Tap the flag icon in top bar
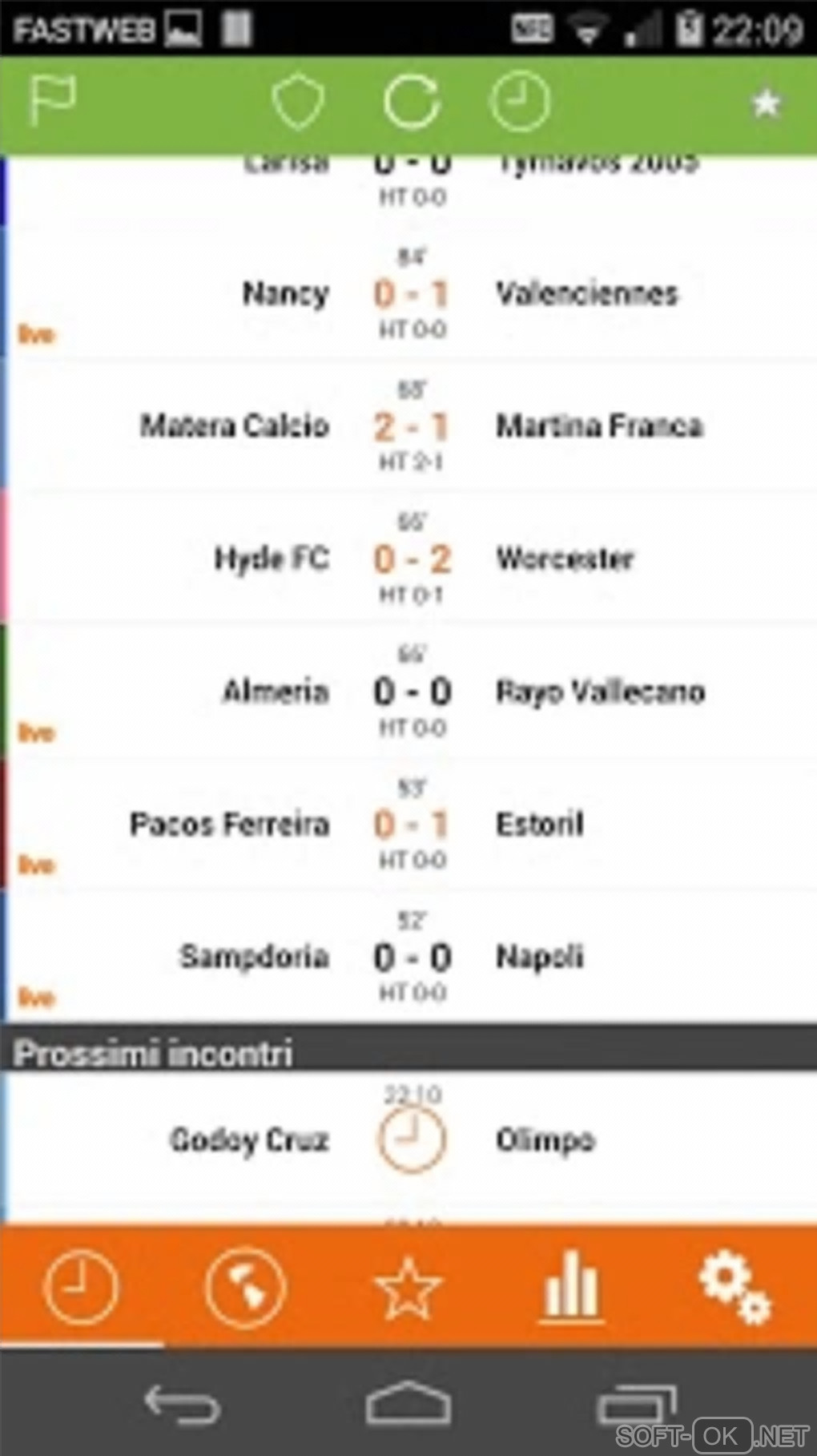This screenshot has width=817, height=1456. (x=52, y=102)
